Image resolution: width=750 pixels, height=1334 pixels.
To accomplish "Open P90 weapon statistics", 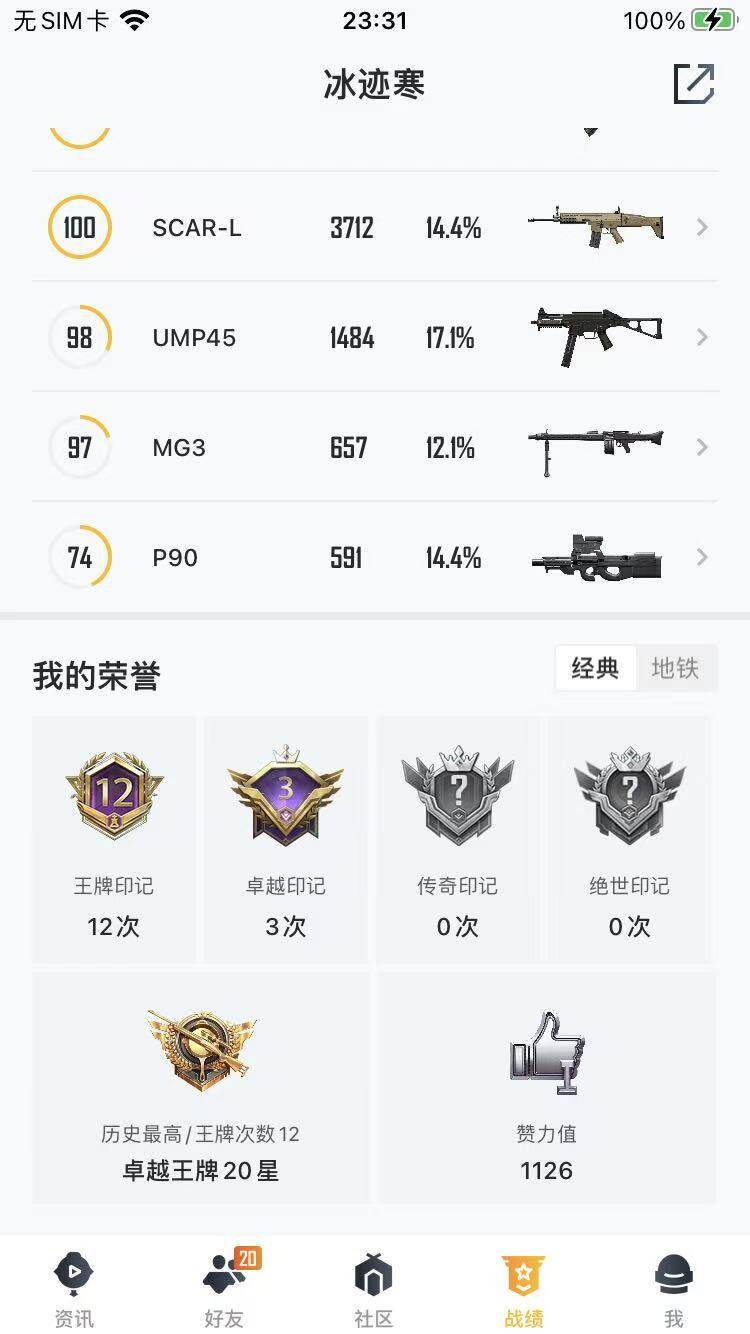I will point(701,557).
